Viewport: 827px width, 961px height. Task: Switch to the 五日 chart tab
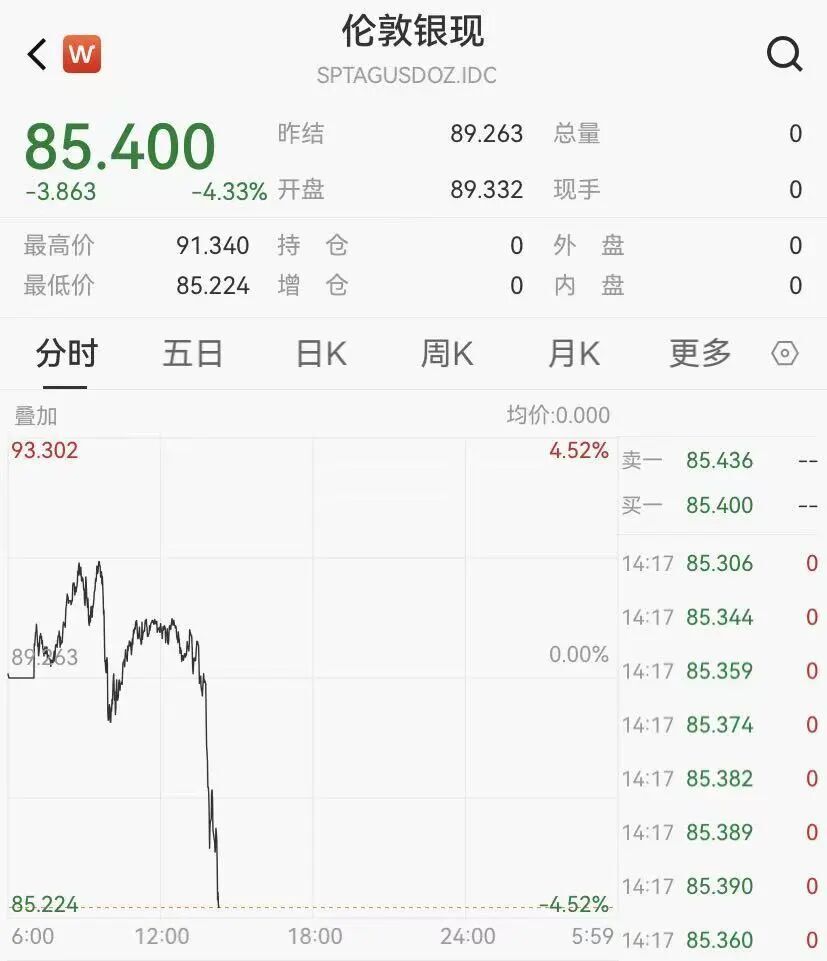pos(193,354)
